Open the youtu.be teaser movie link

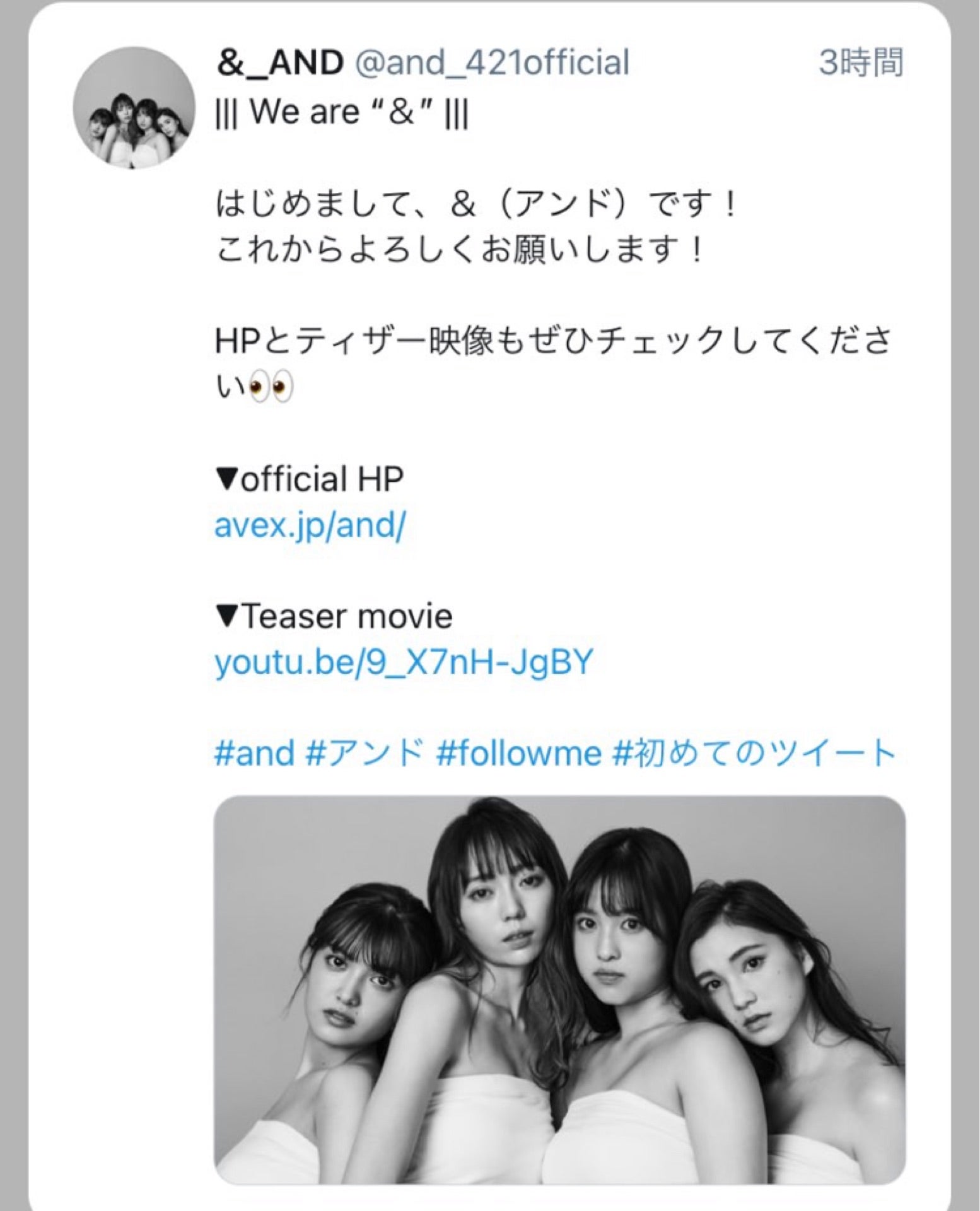tap(404, 662)
